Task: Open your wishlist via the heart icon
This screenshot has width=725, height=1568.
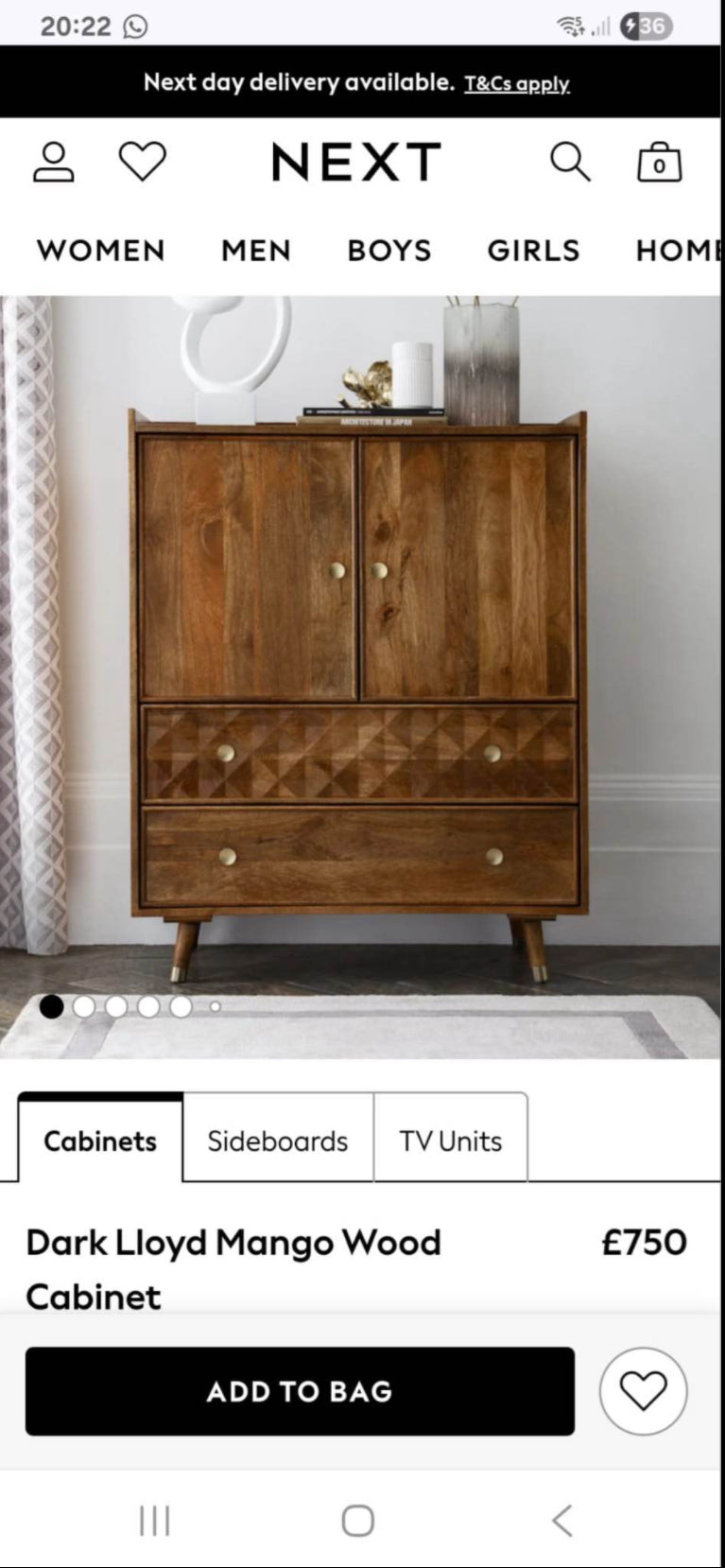Action: (x=140, y=162)
